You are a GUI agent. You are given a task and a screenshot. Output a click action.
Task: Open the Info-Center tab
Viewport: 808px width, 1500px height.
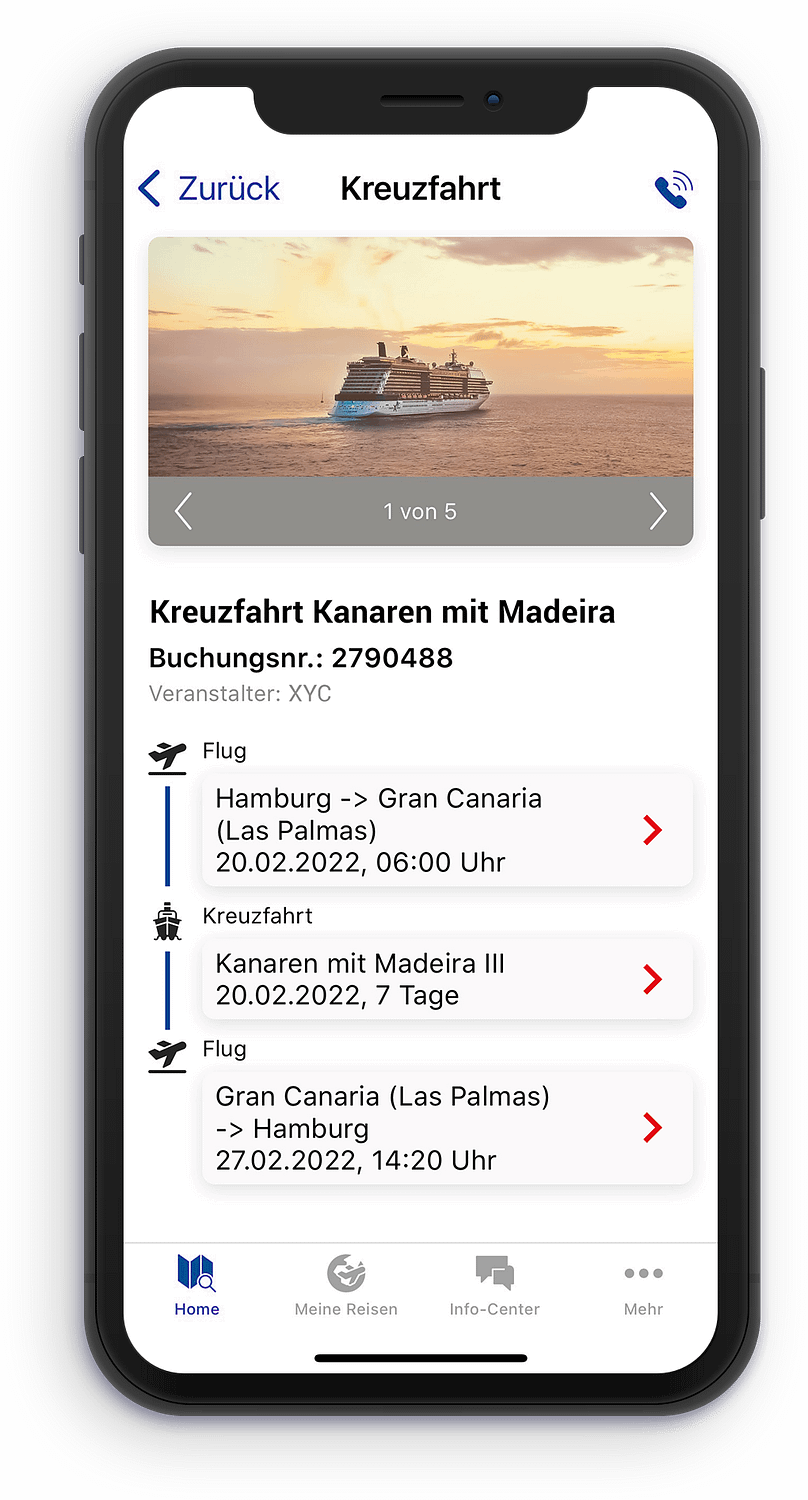(x=494, y=1286)
